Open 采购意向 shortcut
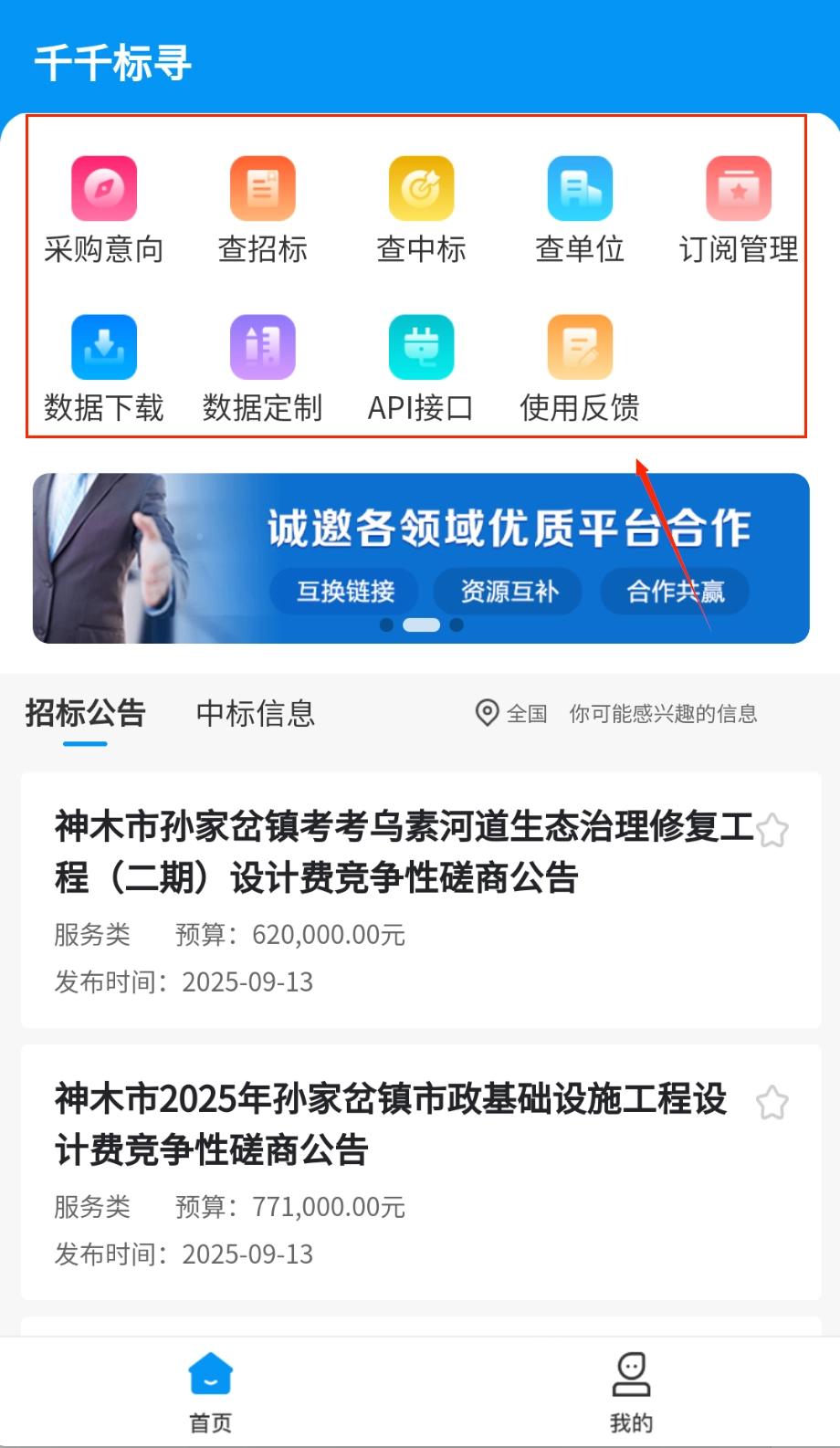The width and height of the screenshot is (840, 1448). point(104,210)
